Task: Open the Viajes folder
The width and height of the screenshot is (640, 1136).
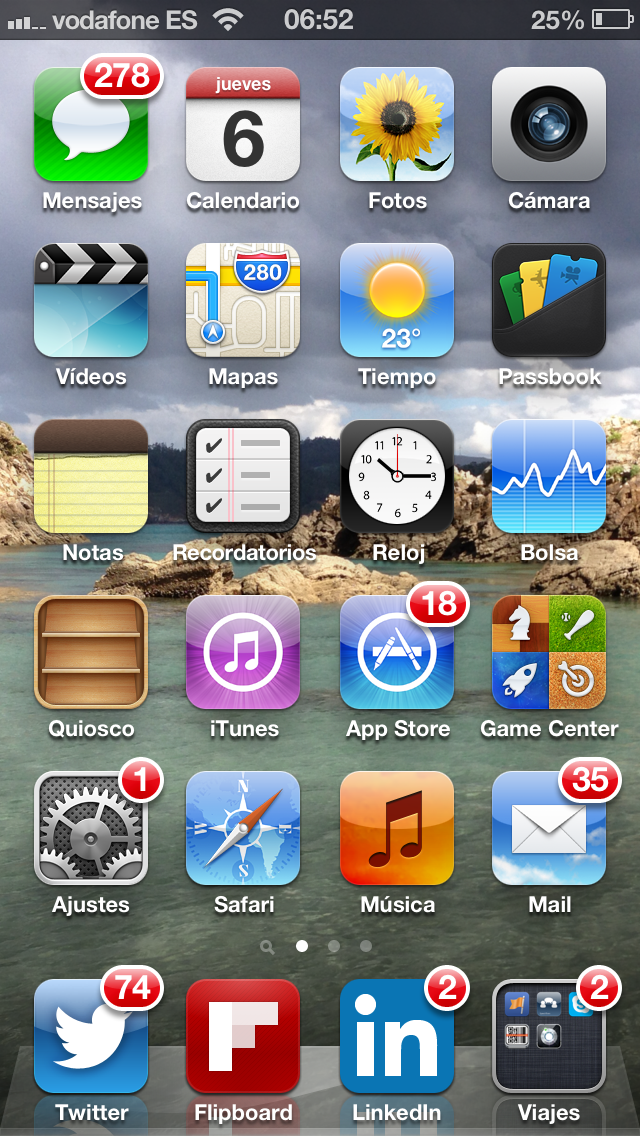Action: (x=549, y=1036)
